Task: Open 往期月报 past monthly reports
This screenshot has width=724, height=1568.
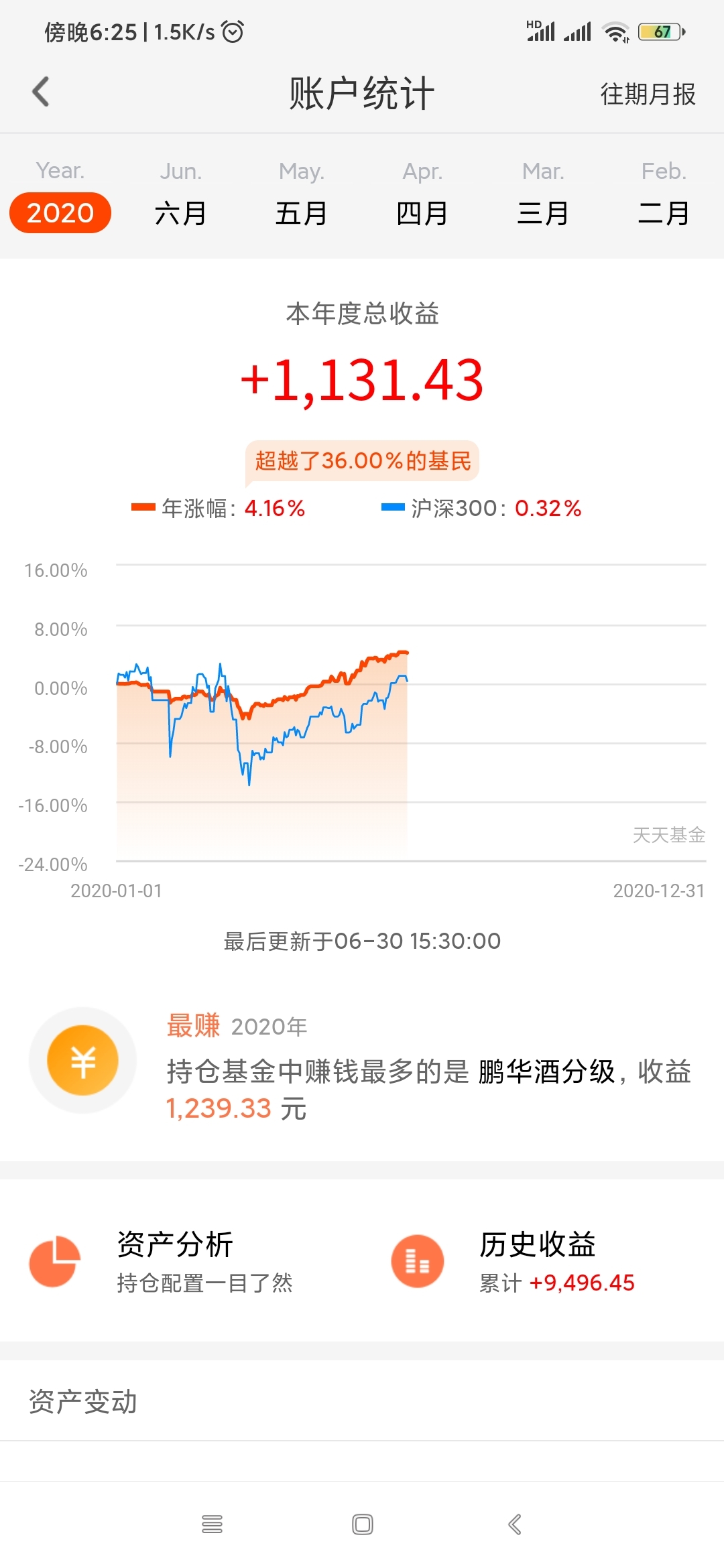Action: [648, 94]
